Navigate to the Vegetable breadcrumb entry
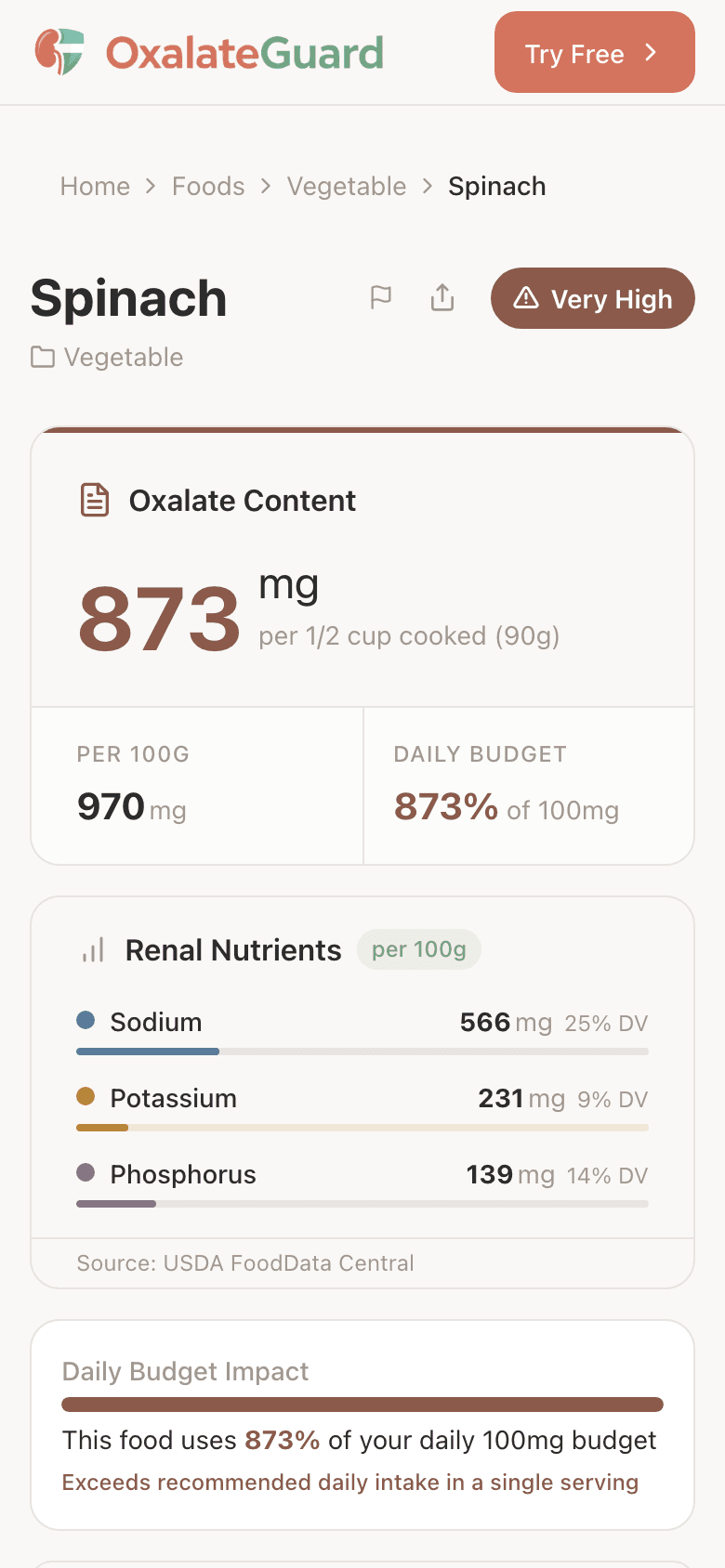Image resolution: width=725 pixels, height=1568 pixels. coord(347,186)
